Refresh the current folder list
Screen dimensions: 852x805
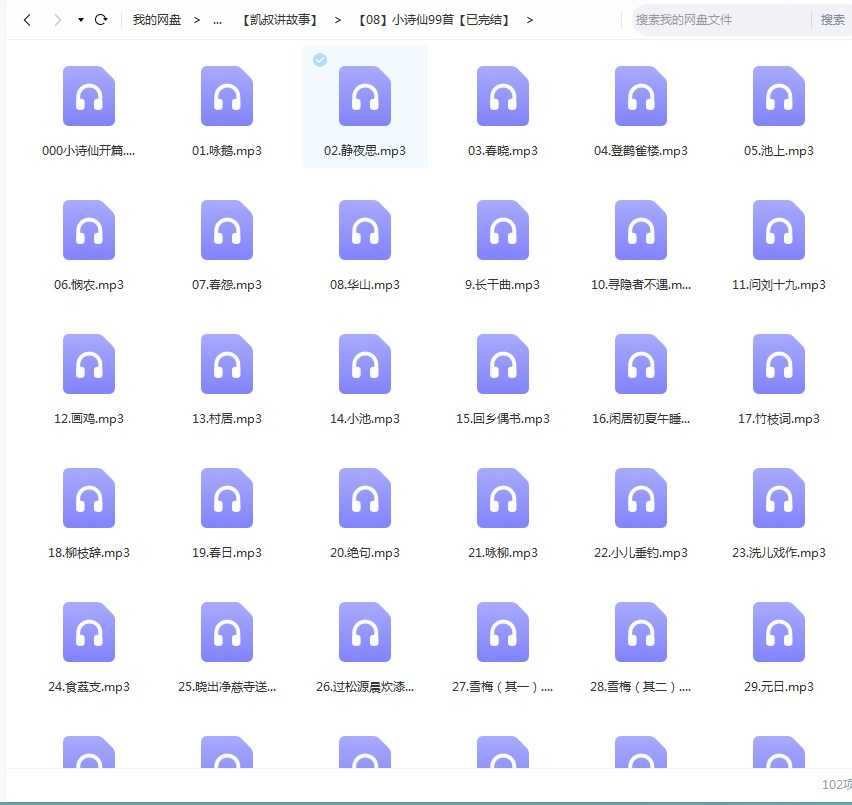[x=101, y=19]
